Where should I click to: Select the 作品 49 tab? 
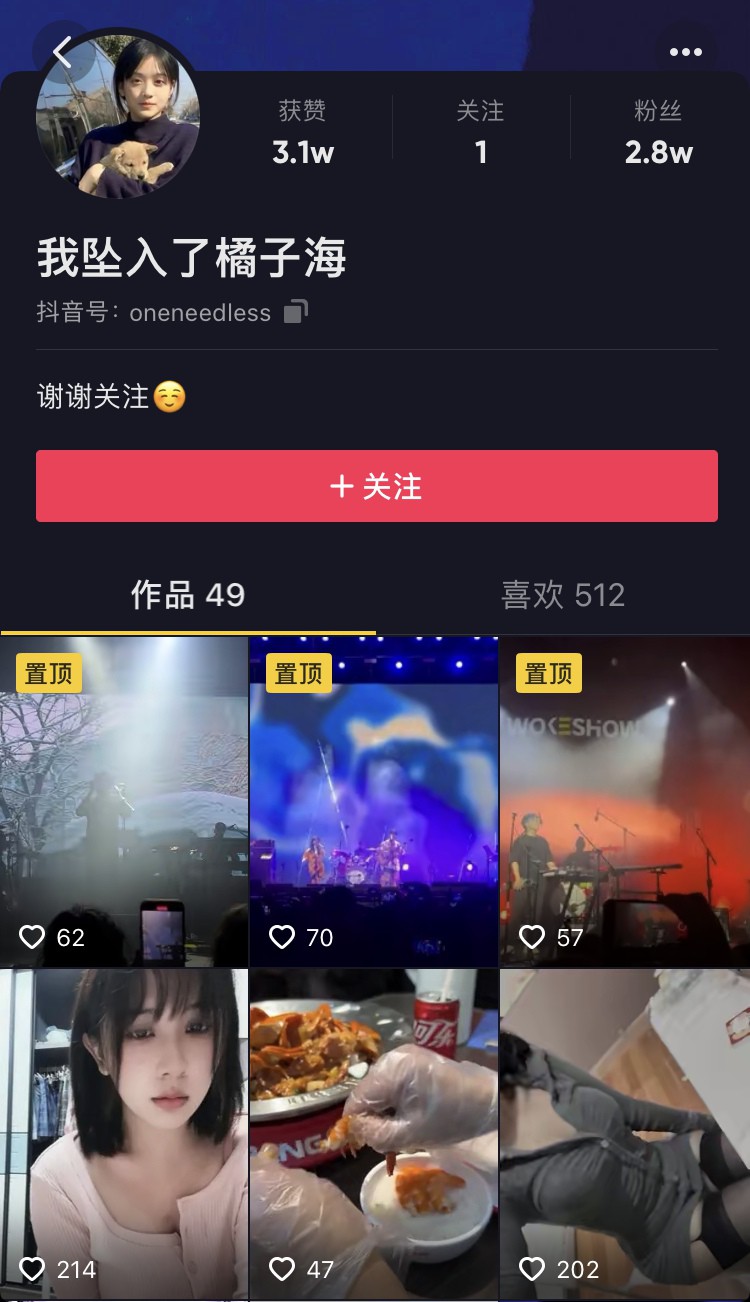(188, 595)
